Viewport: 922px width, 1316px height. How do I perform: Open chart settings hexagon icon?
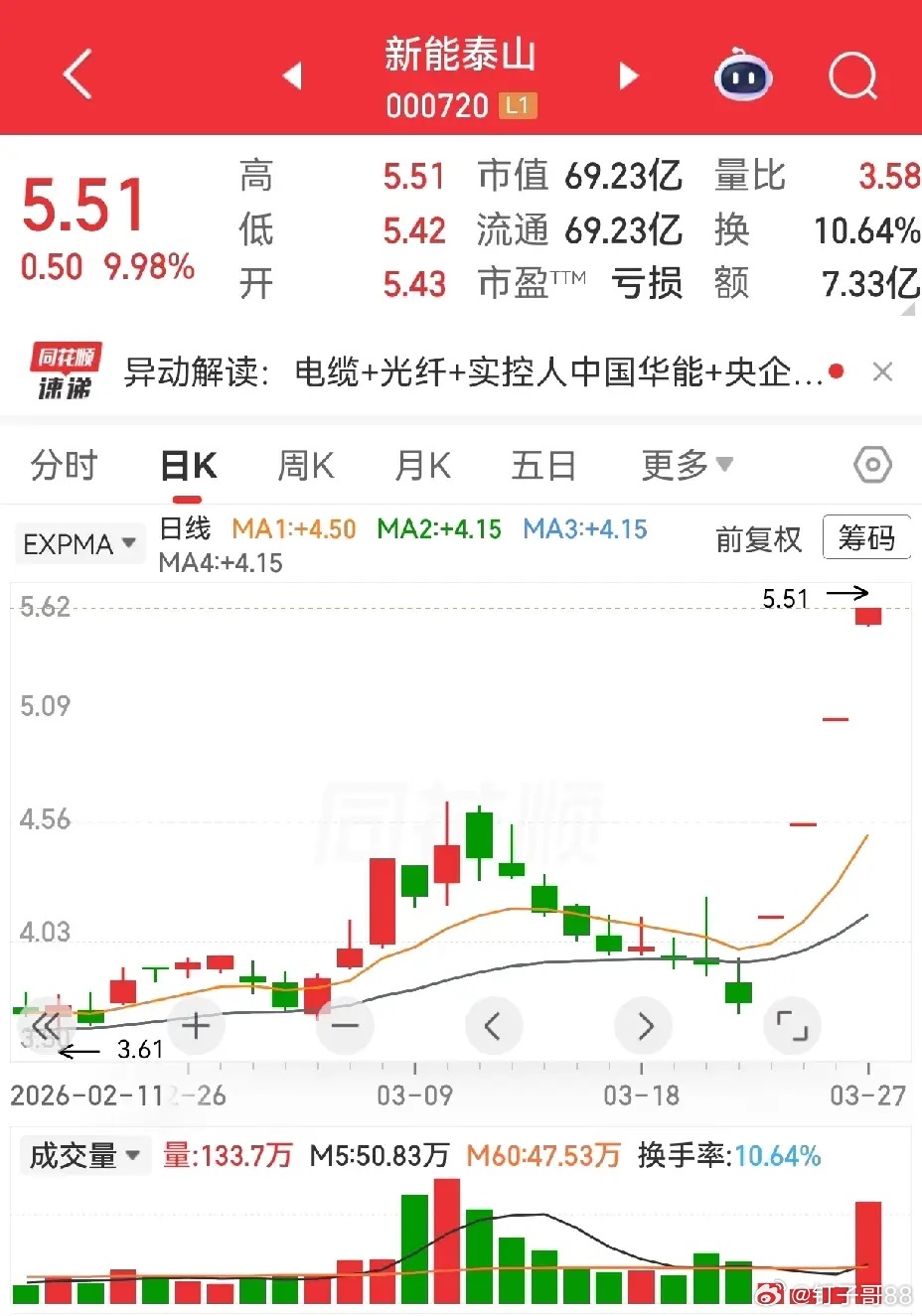coord(872,465)
